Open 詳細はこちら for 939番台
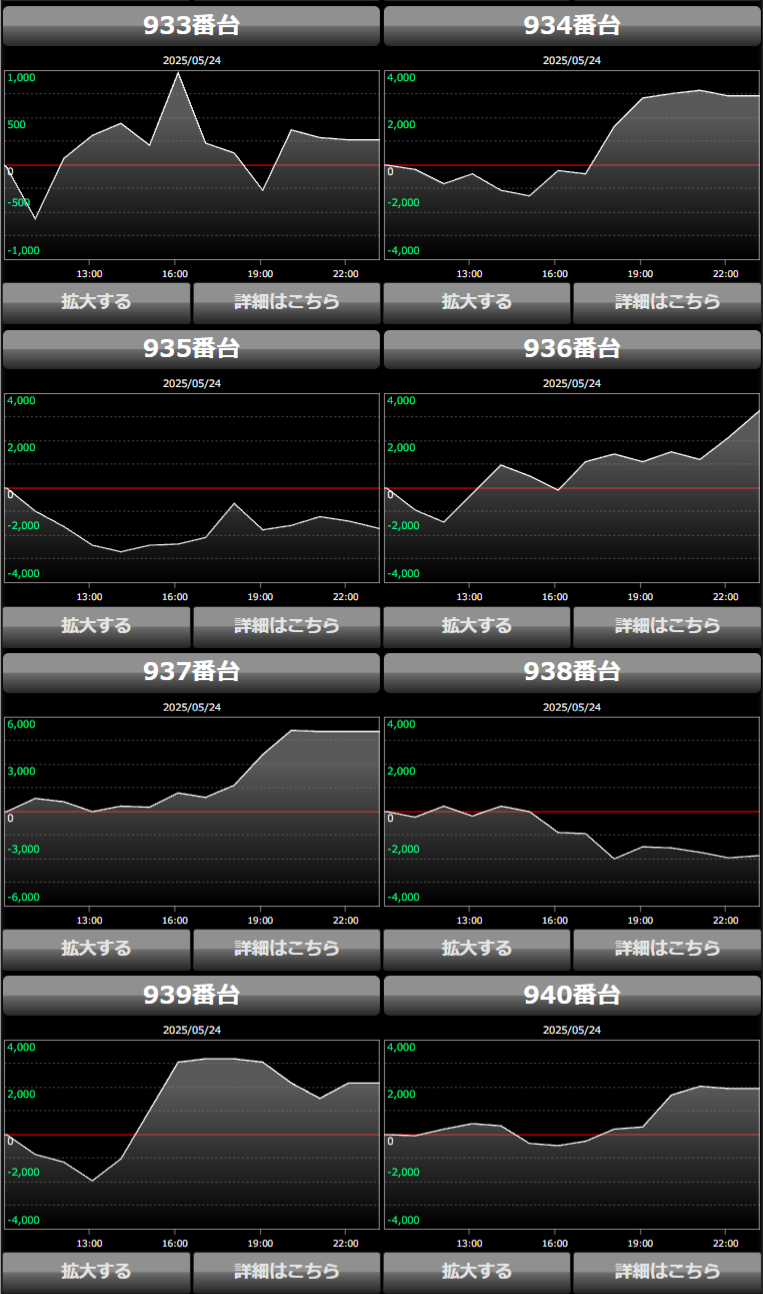This screenshot has width=763, height=1294. tap(287, 1272)
